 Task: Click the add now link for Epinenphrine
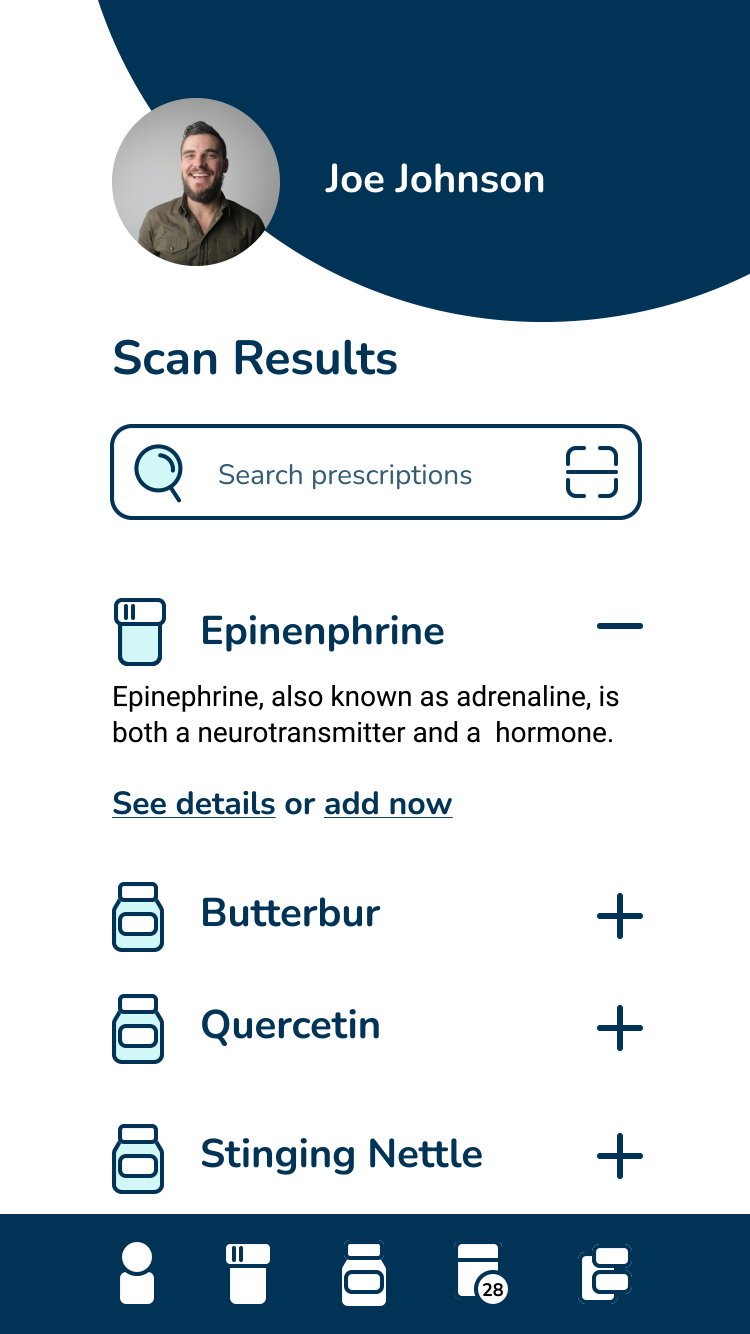[388, 803]
